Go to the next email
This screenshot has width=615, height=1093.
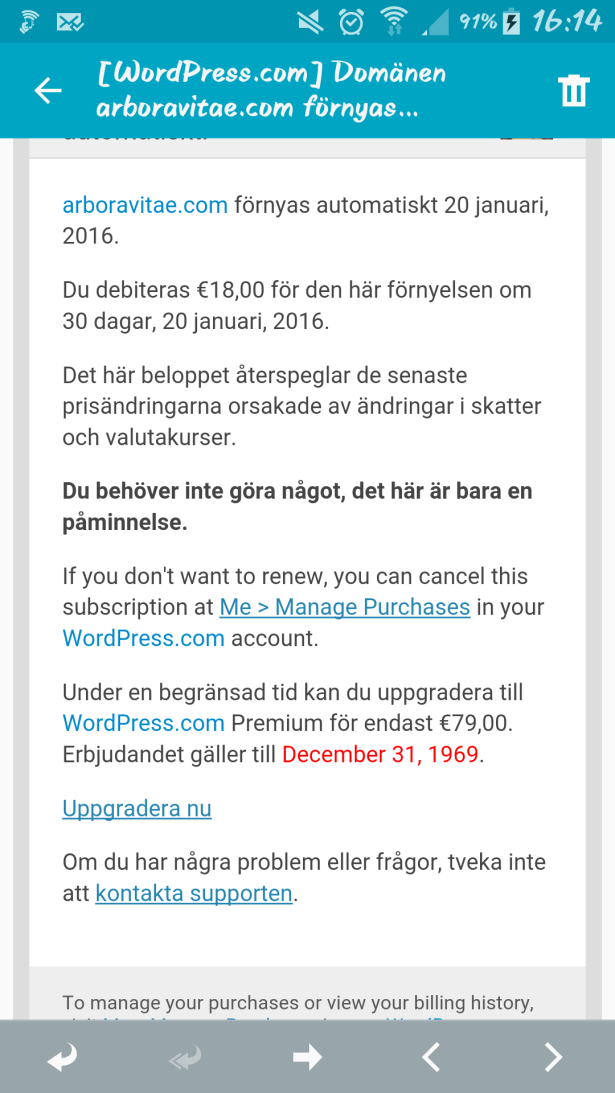pyautogui.click(x=552, y=1057)
